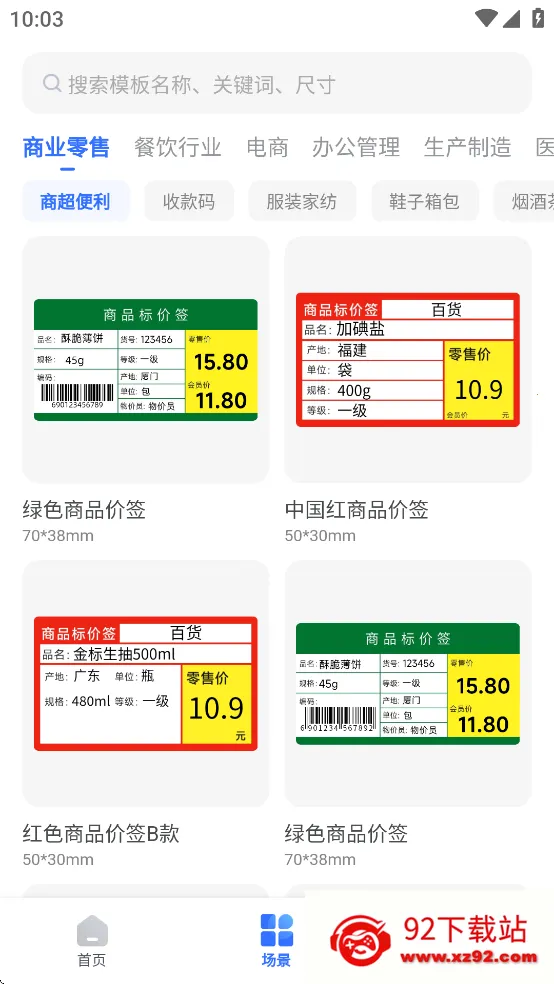Select the 商超便利 chip
Viewport: 554px width, 984px height.
[x=75, y=201]
